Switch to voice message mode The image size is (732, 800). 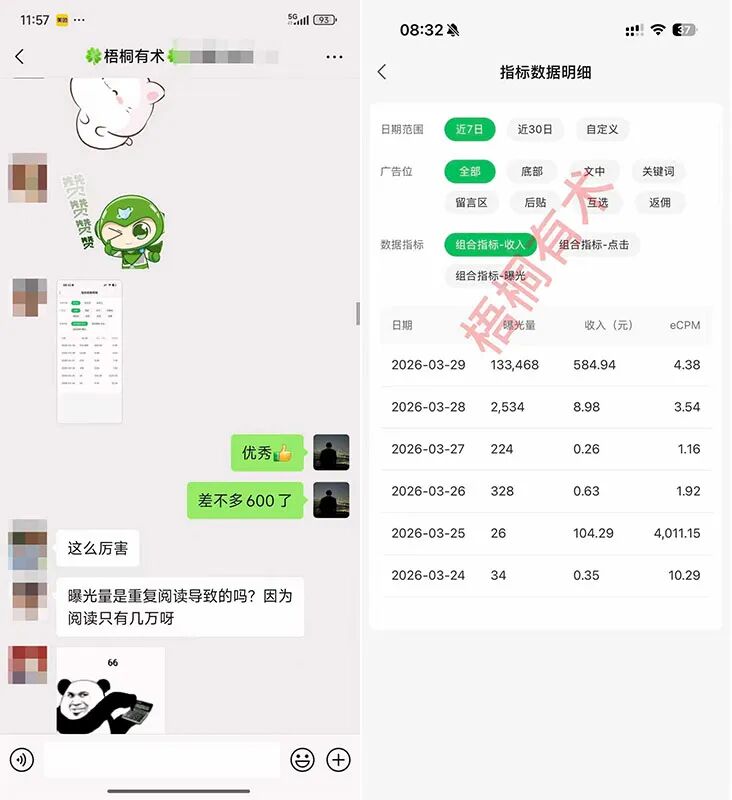pos(21,760)
